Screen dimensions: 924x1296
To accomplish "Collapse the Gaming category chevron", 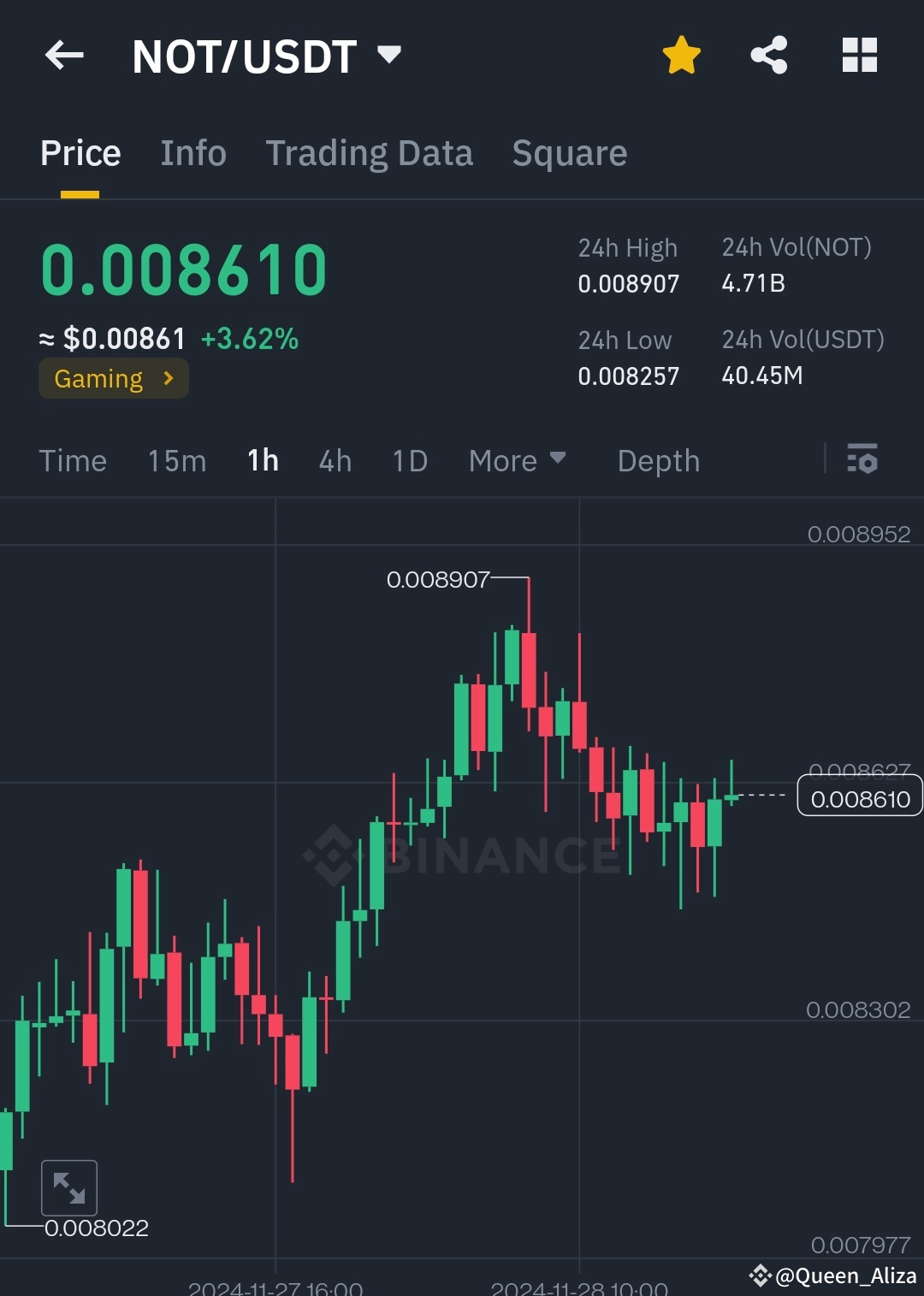I will pyautogui.click(x=168, y=378).
